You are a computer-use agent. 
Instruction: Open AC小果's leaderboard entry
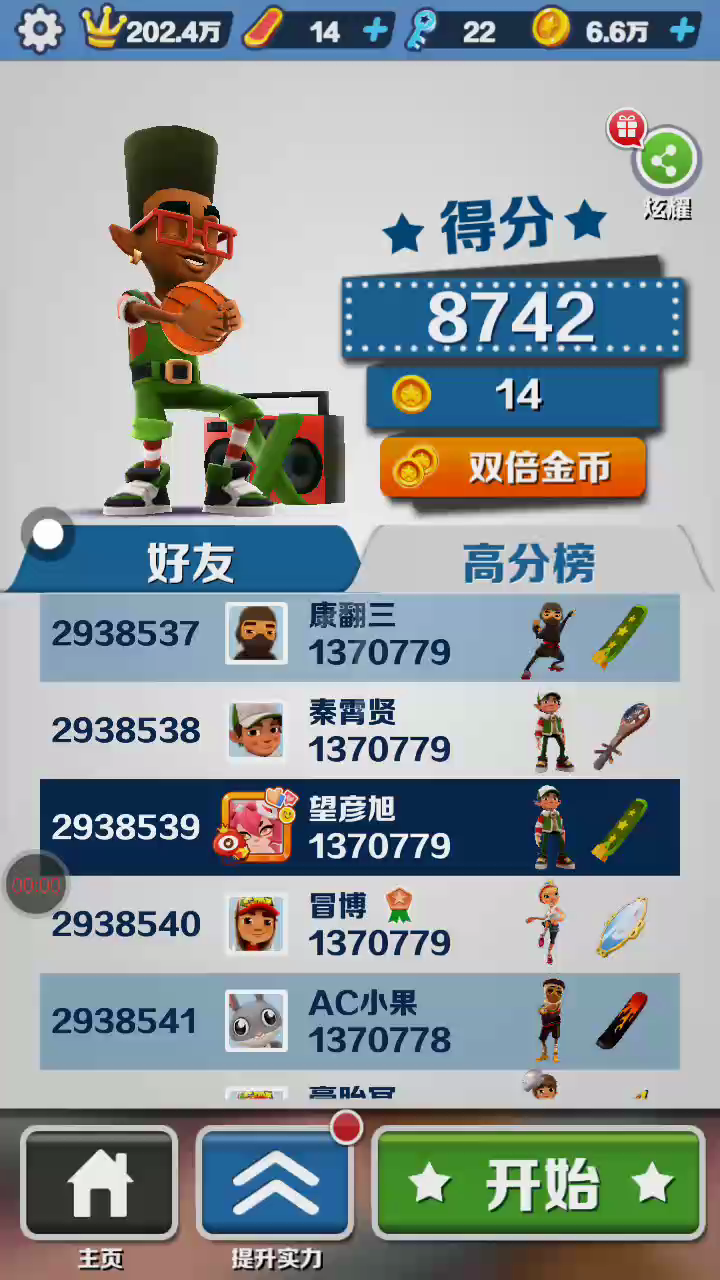(360, 1021)
